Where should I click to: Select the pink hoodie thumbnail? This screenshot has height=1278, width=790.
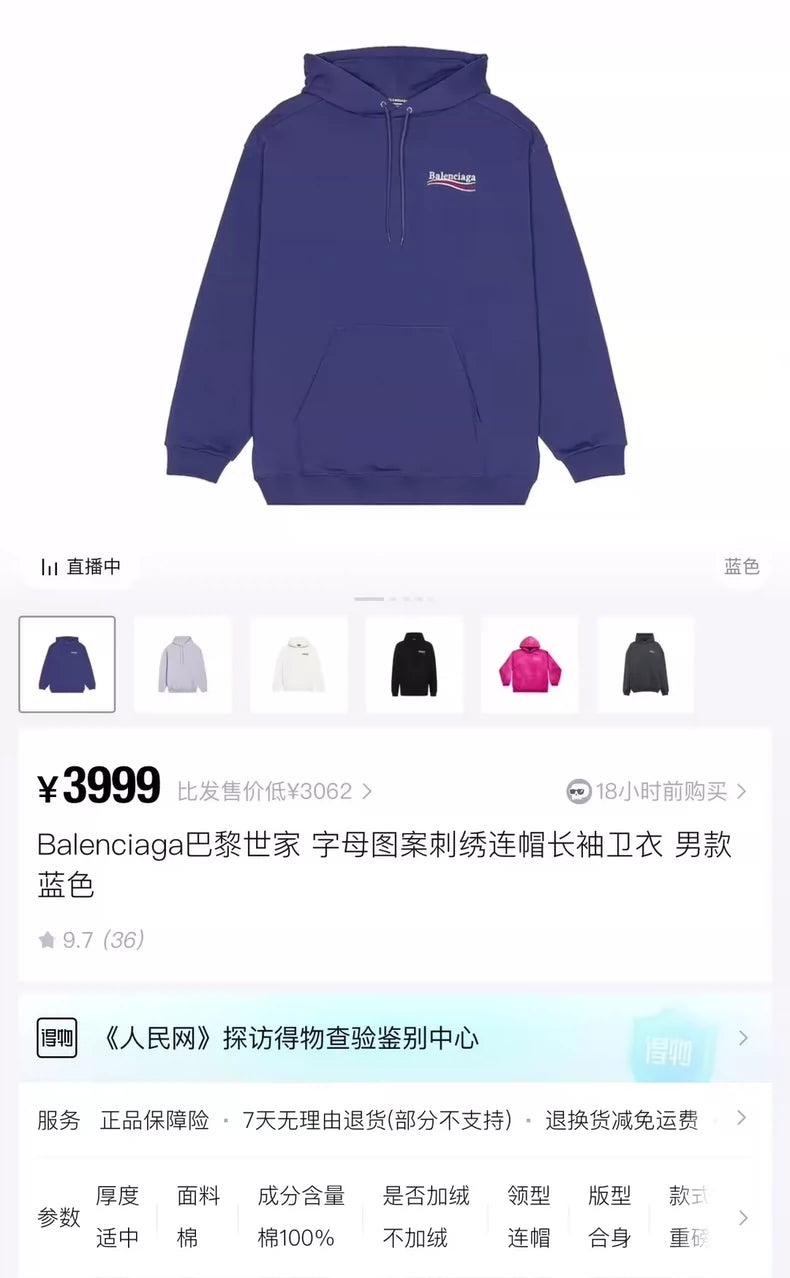pos(529,664)
